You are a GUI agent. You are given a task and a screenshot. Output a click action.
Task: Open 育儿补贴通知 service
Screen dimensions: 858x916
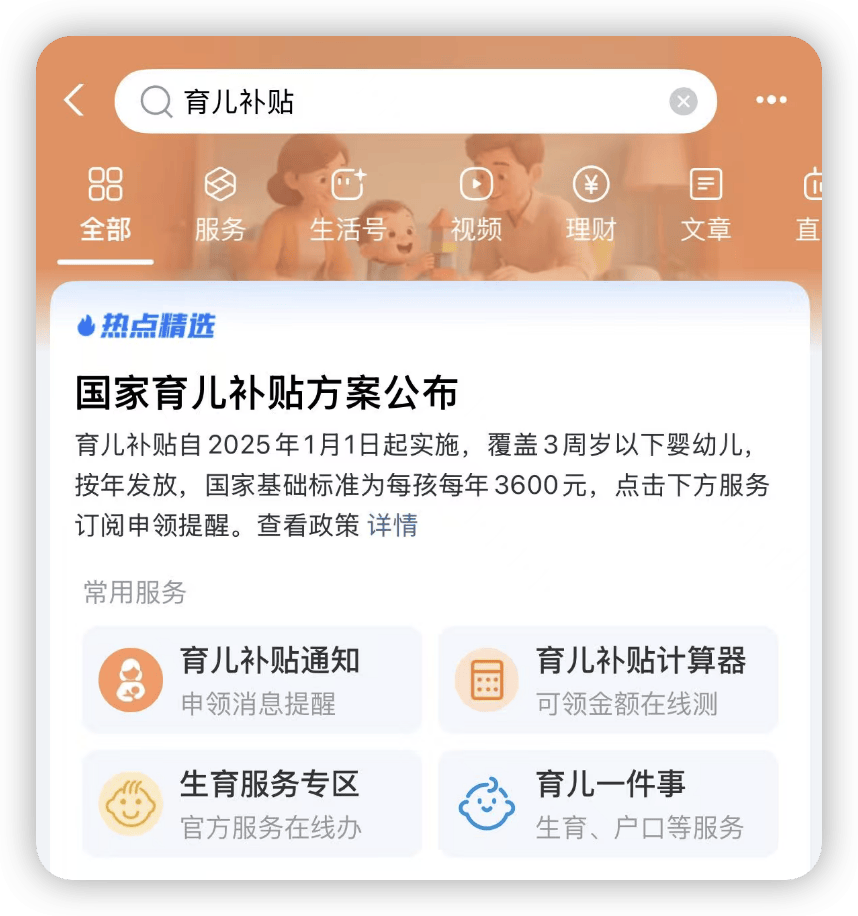point(252,680)
